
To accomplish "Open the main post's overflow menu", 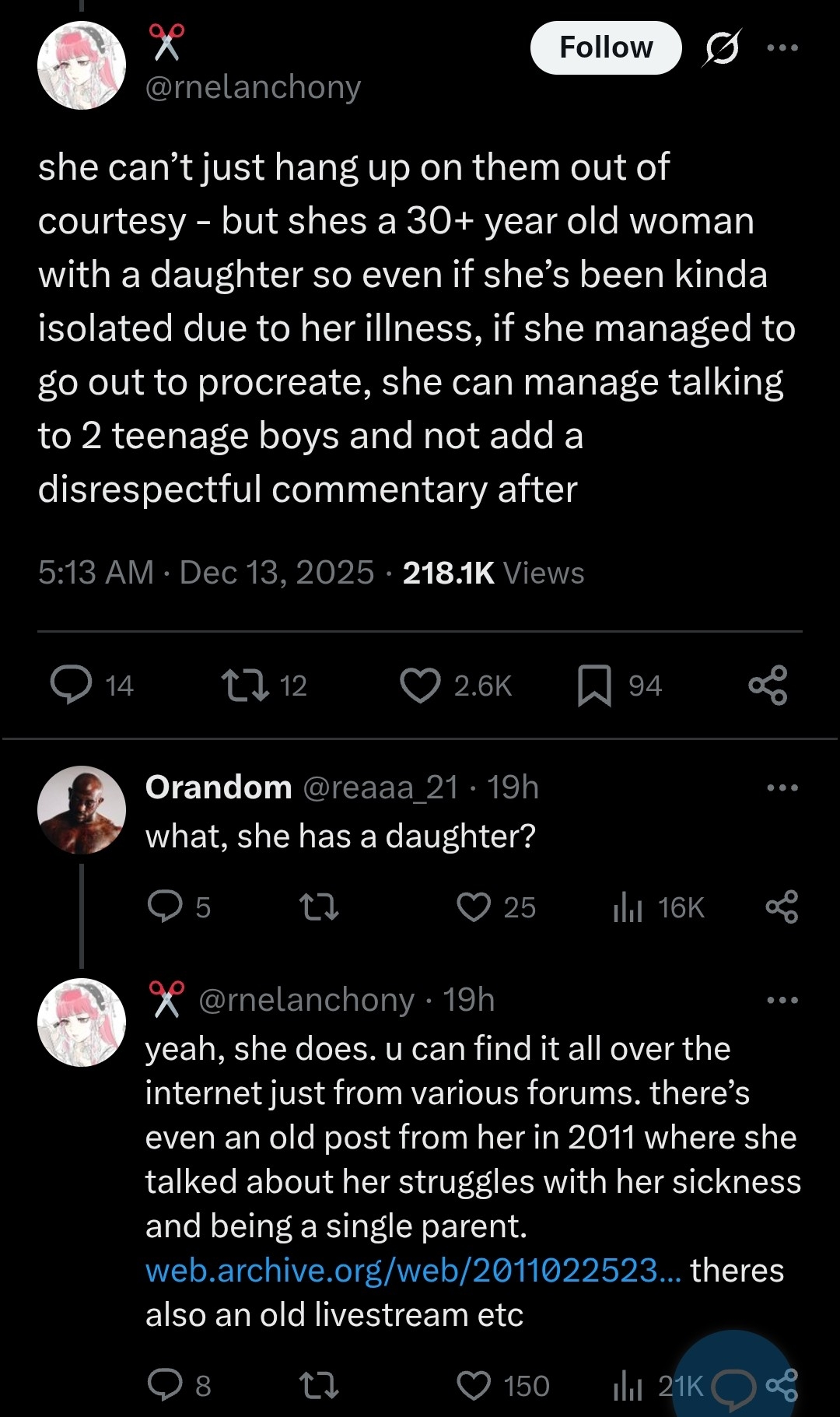I will (x=782, y=47).
